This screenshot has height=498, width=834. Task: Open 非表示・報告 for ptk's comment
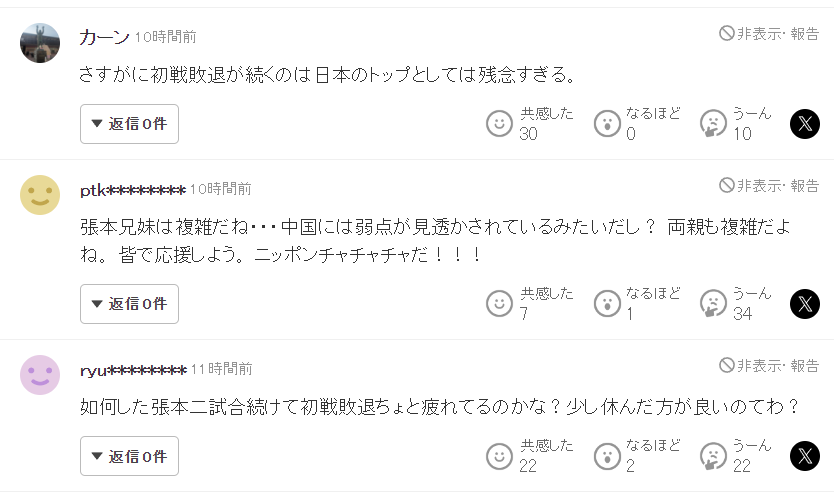coord(769,186)
